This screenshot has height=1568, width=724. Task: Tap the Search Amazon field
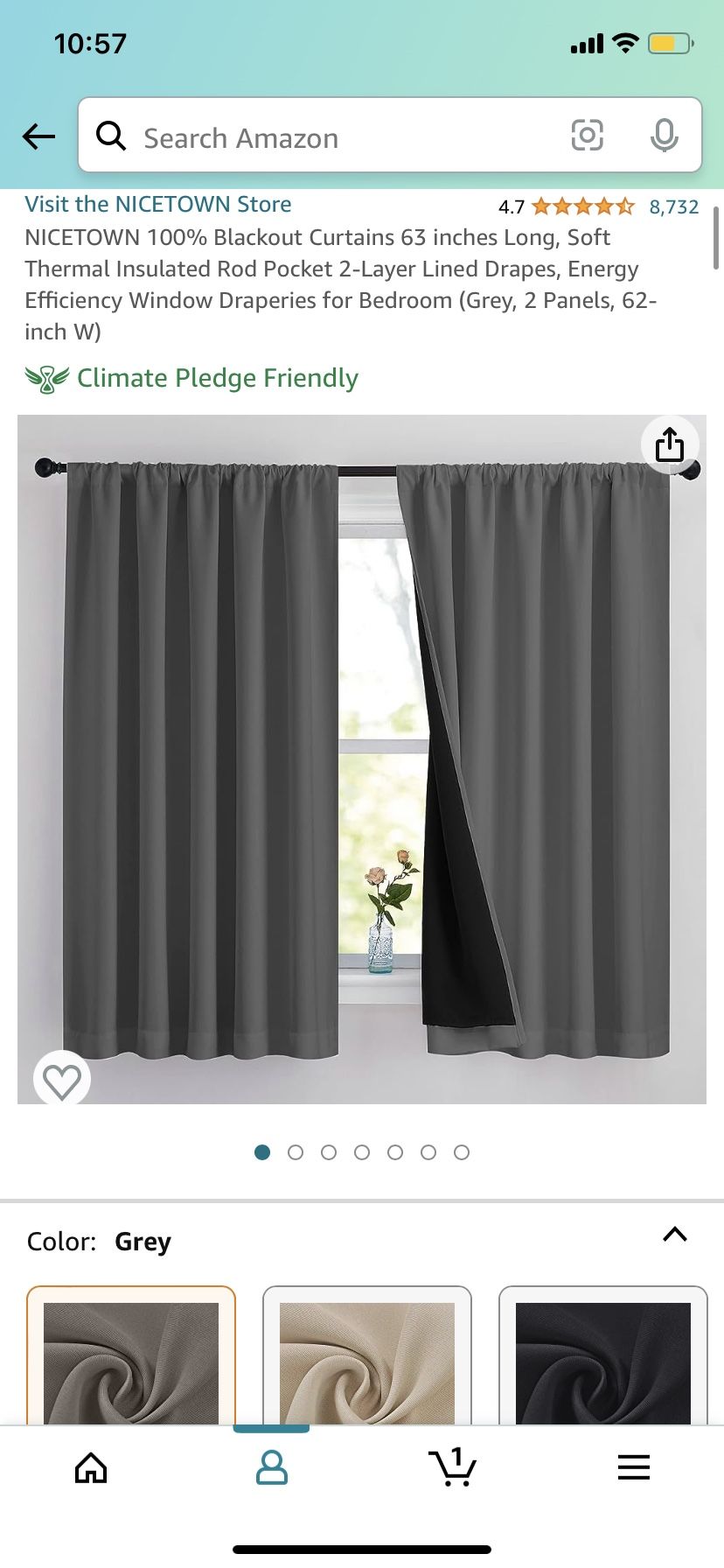tap(332, 137)
